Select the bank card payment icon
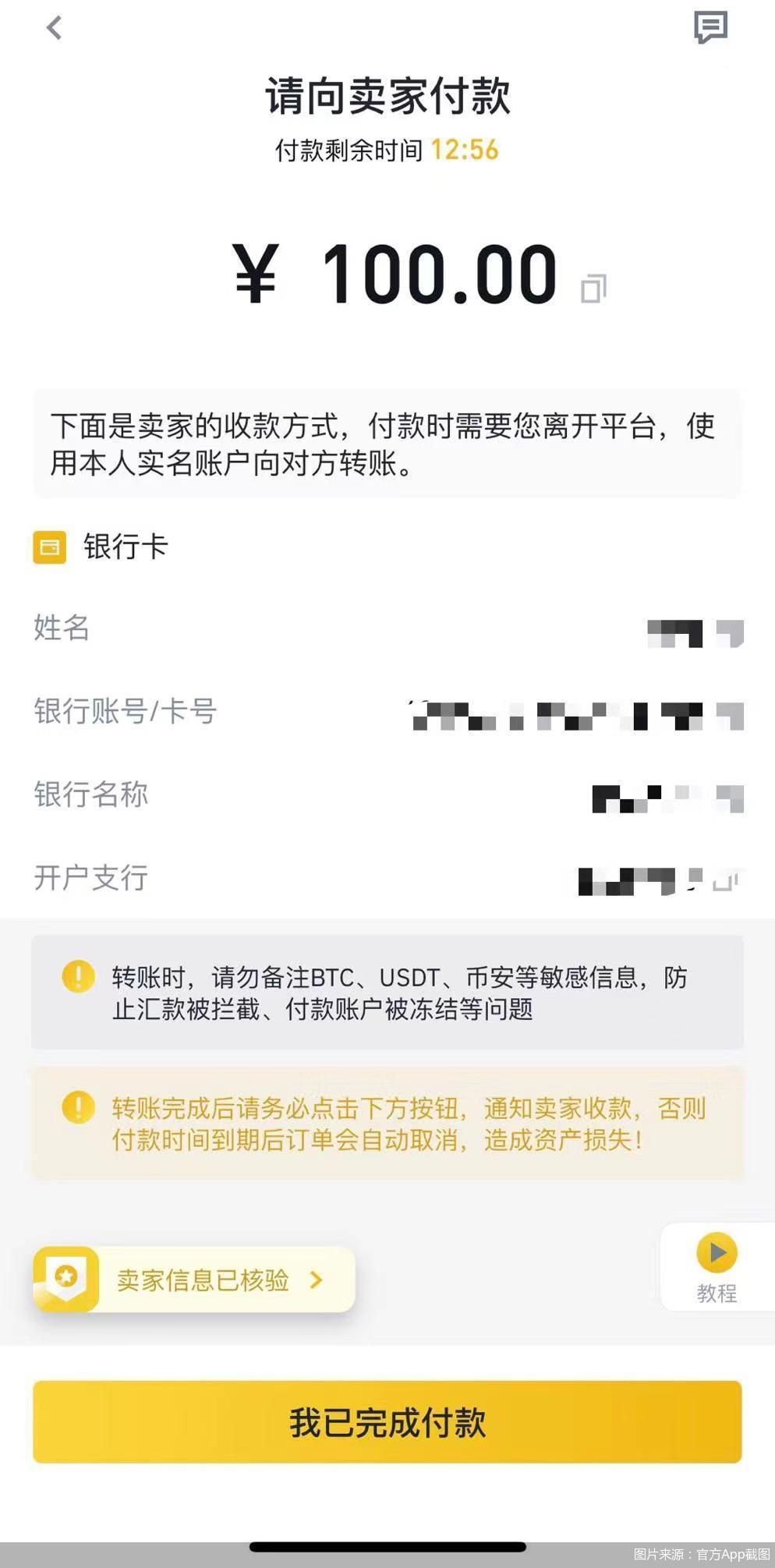 coord(50,548)
